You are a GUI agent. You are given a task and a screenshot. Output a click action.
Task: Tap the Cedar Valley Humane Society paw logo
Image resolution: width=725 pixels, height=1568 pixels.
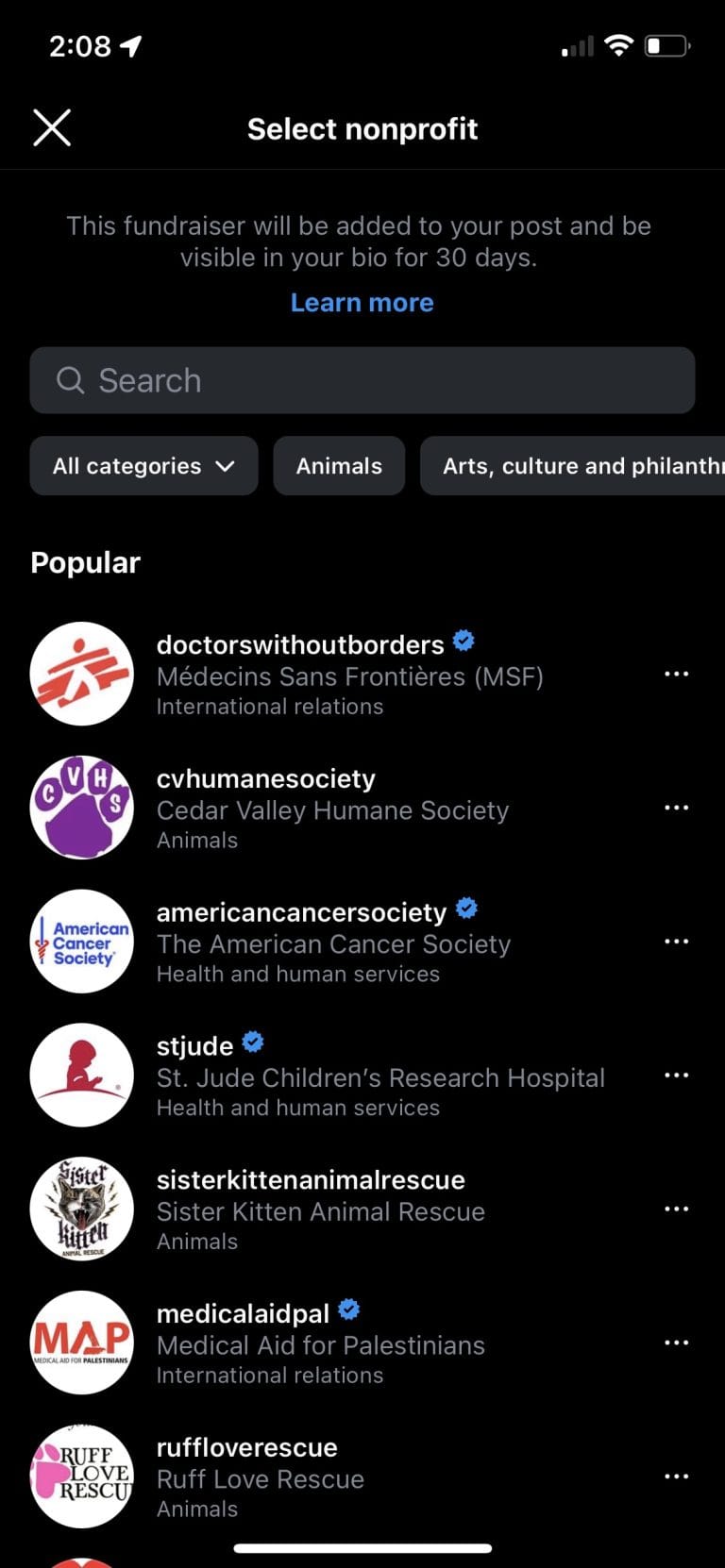click(x=81, y=808)
